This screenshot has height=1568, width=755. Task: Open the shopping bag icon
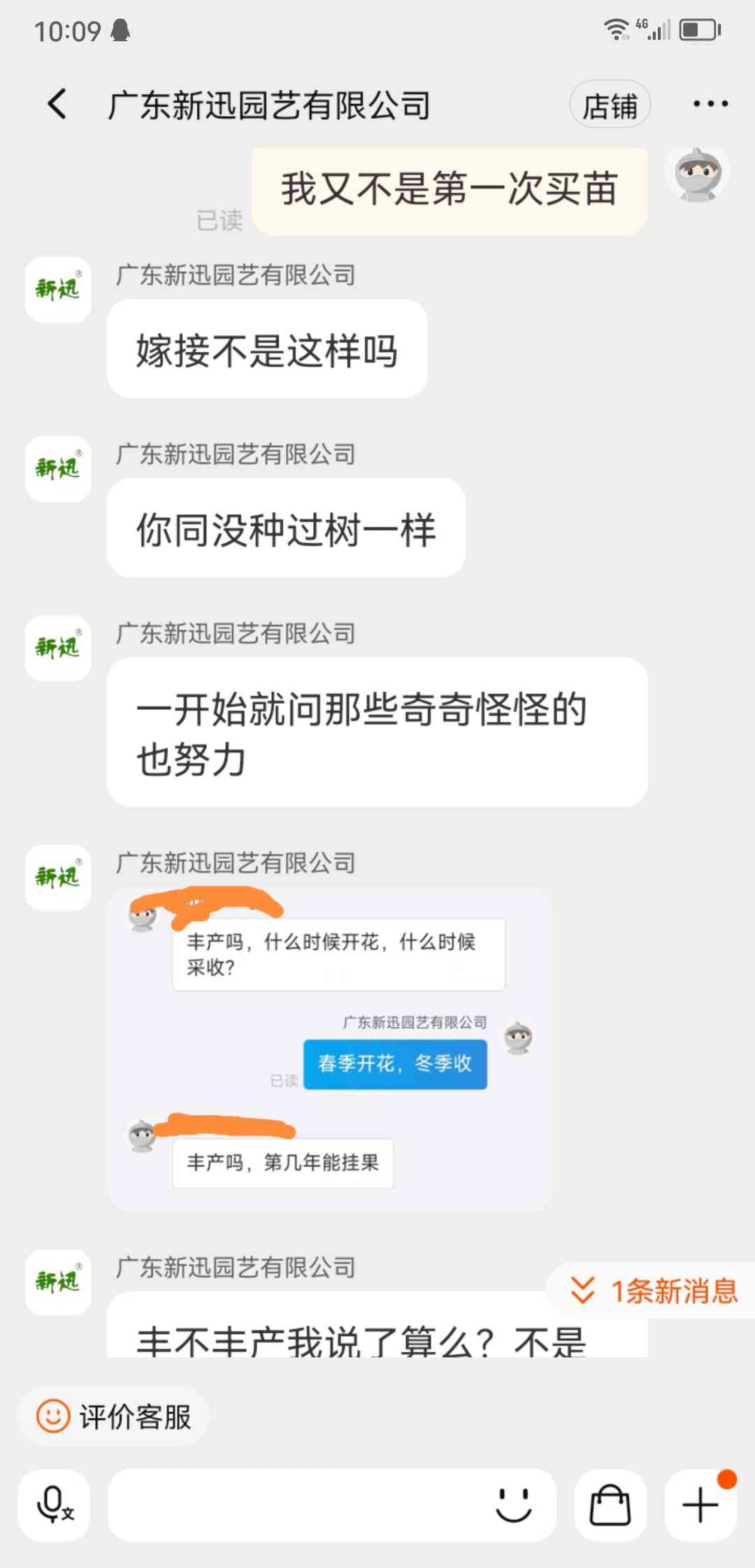(610, 1504)
